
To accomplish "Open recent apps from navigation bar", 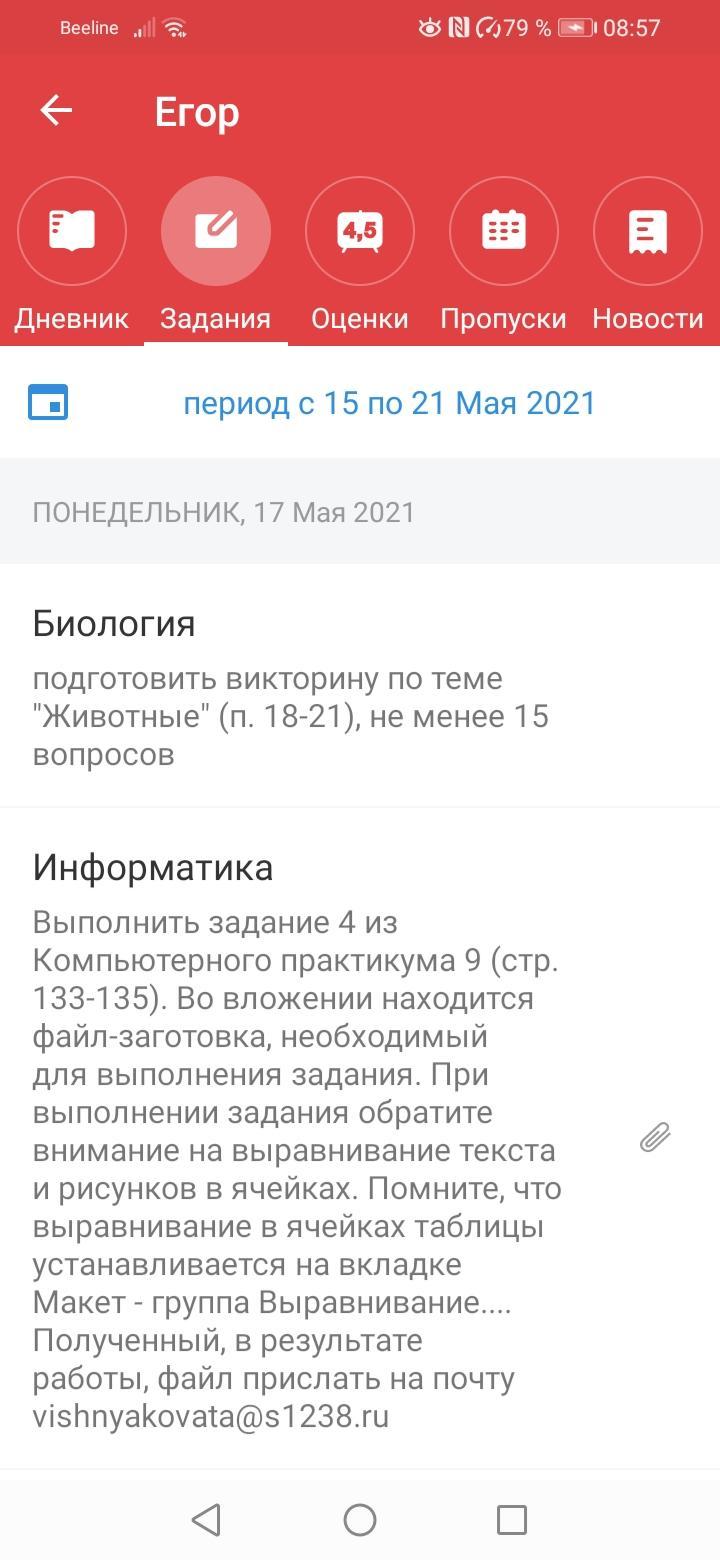I will [x=511, y=1520].
